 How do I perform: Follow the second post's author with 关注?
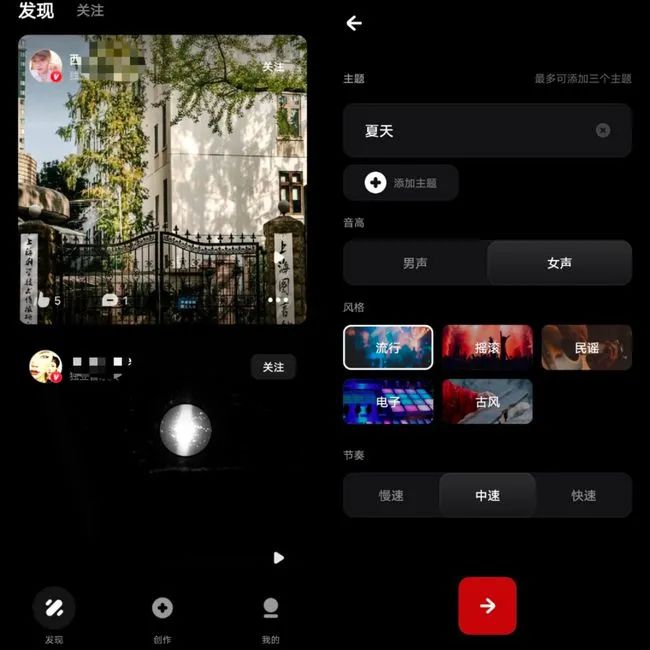[x=273, y=367]
